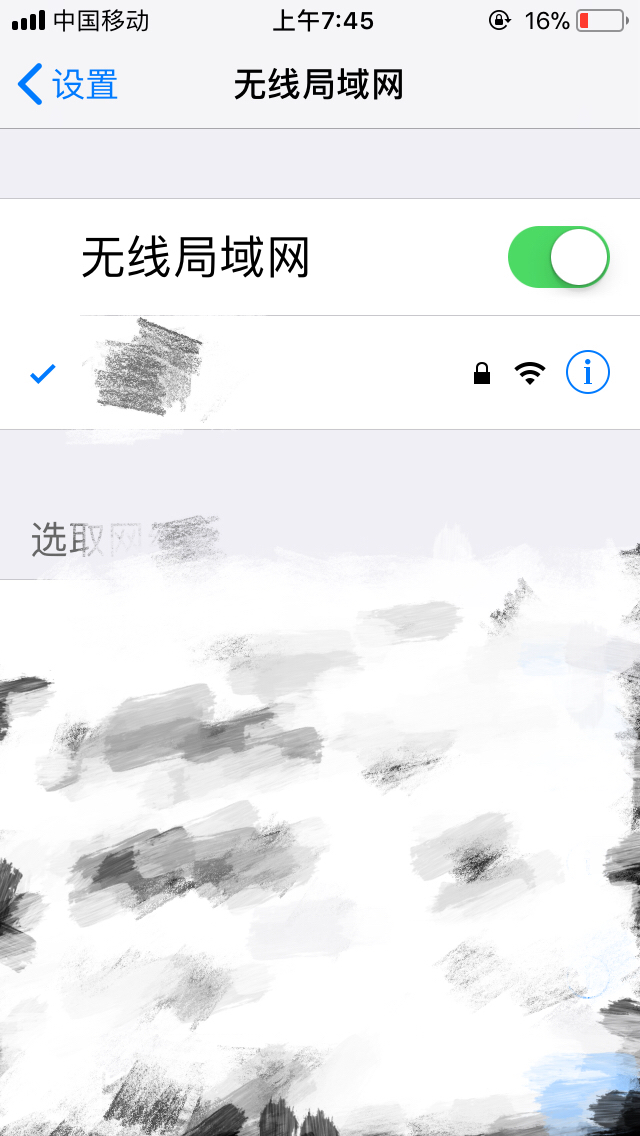Open info for the connected network

coord(587,373)
